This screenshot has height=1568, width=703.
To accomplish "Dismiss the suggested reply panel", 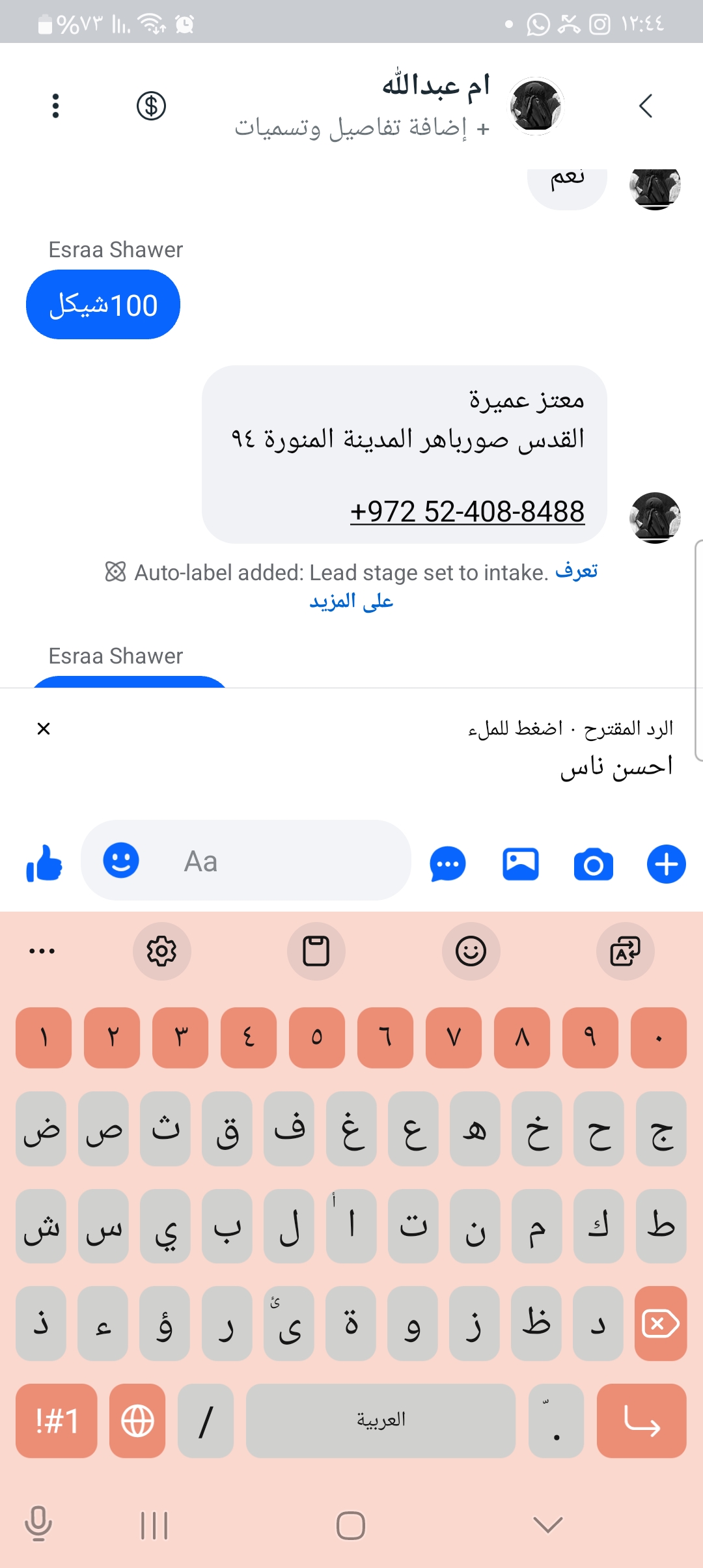I will 44,729.
